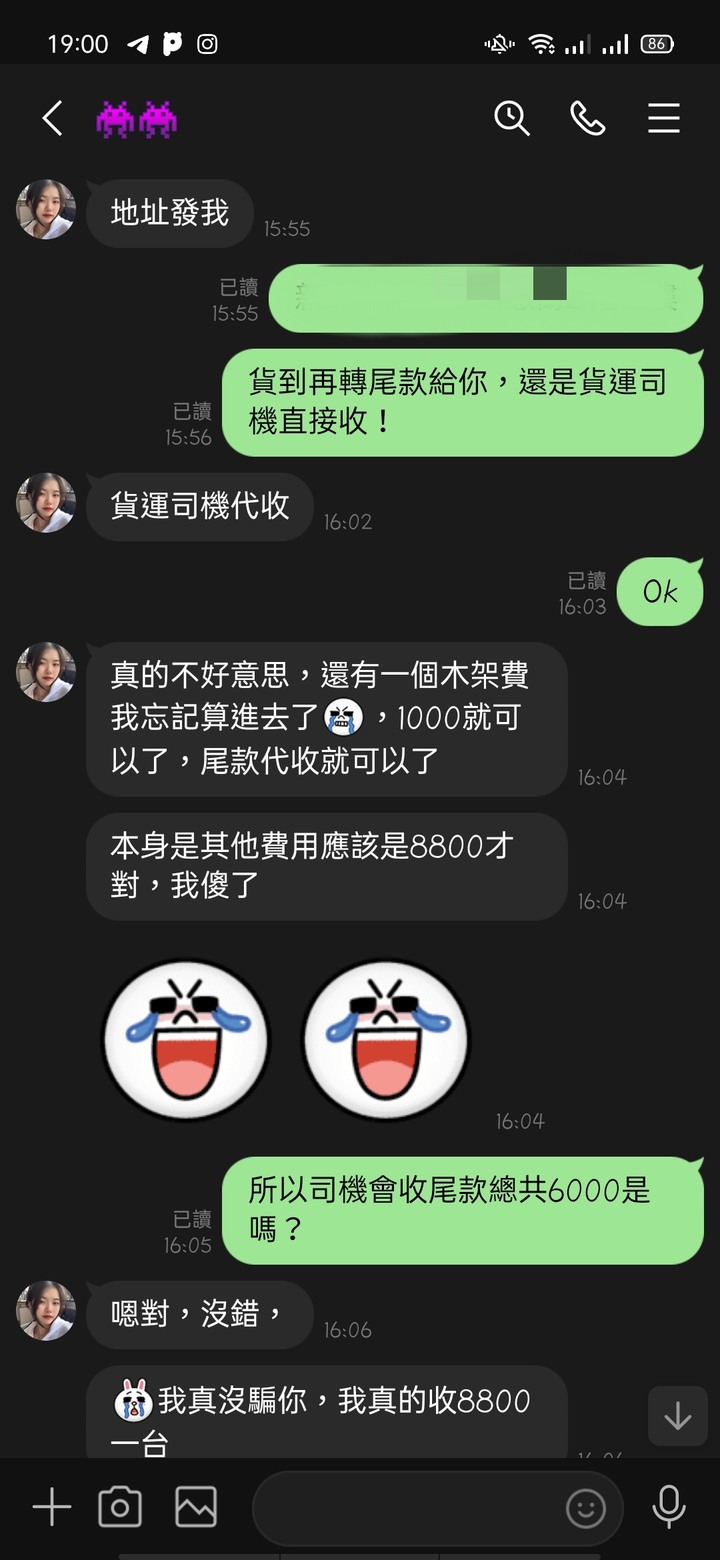Open in-chat message search
The height and width of the screenshot is (1560, 720).
point(513,118)
